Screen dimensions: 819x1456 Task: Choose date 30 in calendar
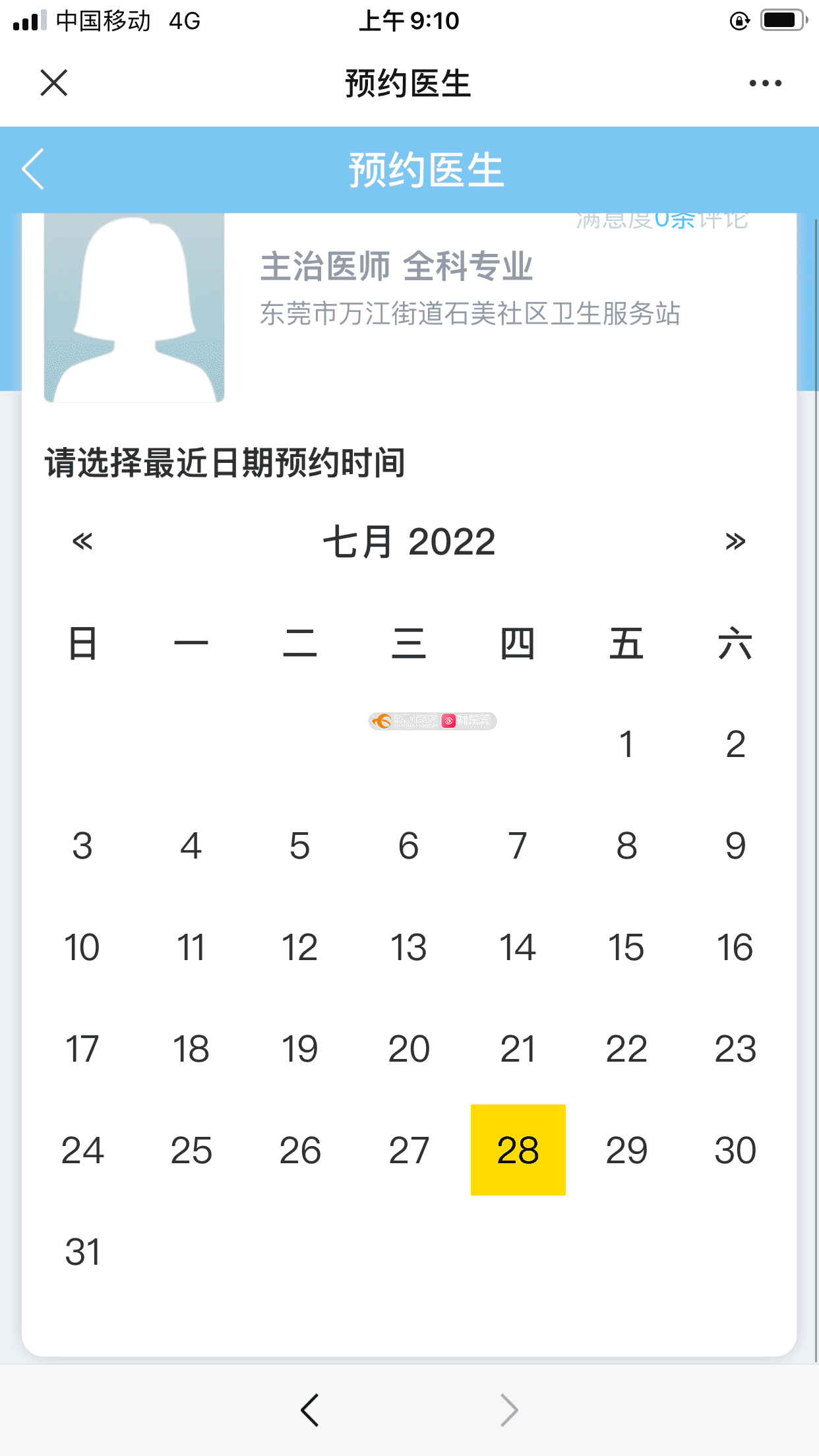pos(735,1150)
